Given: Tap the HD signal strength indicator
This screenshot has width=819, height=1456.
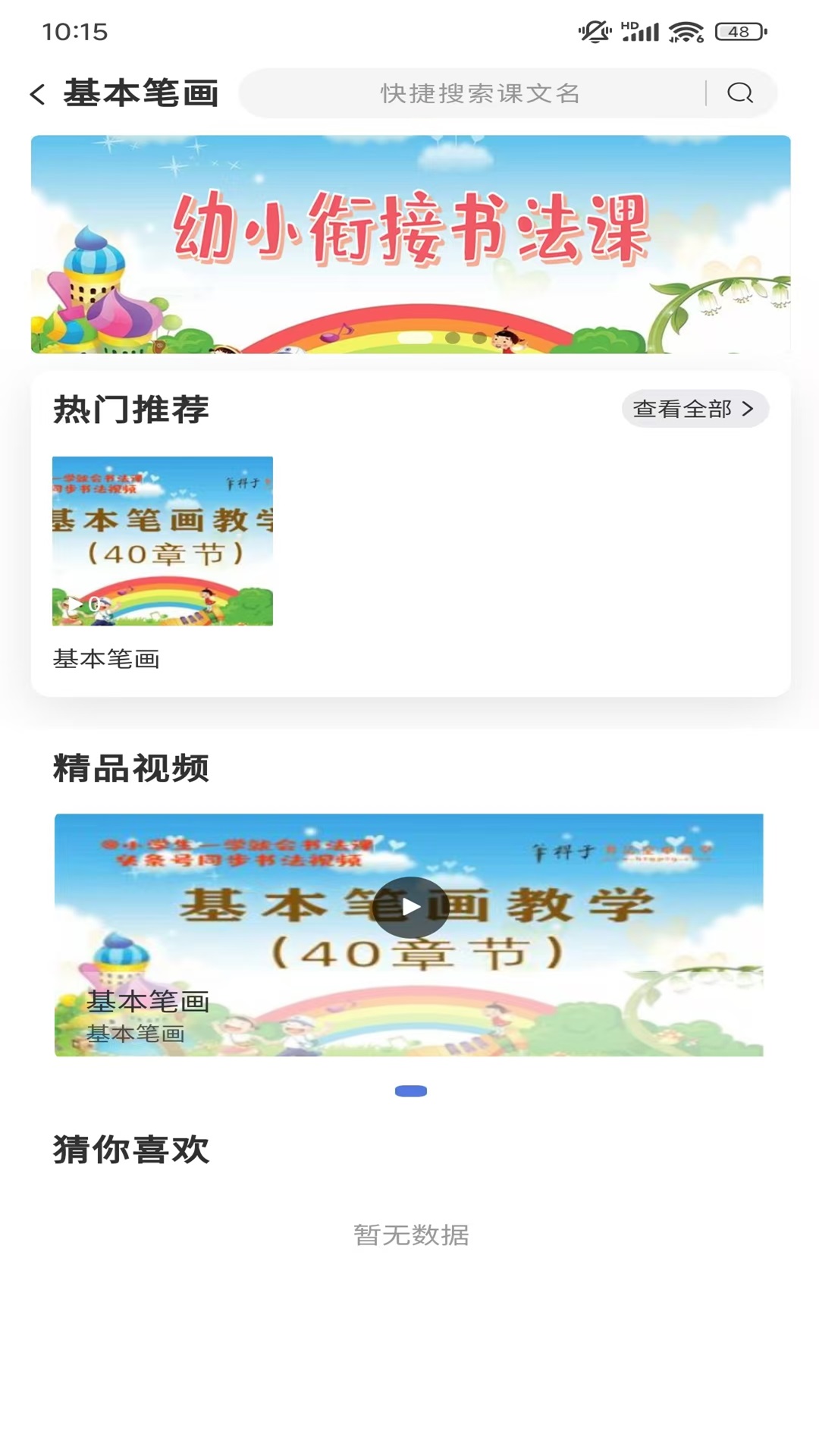Looking at the screenshot, I should [641, 32].
